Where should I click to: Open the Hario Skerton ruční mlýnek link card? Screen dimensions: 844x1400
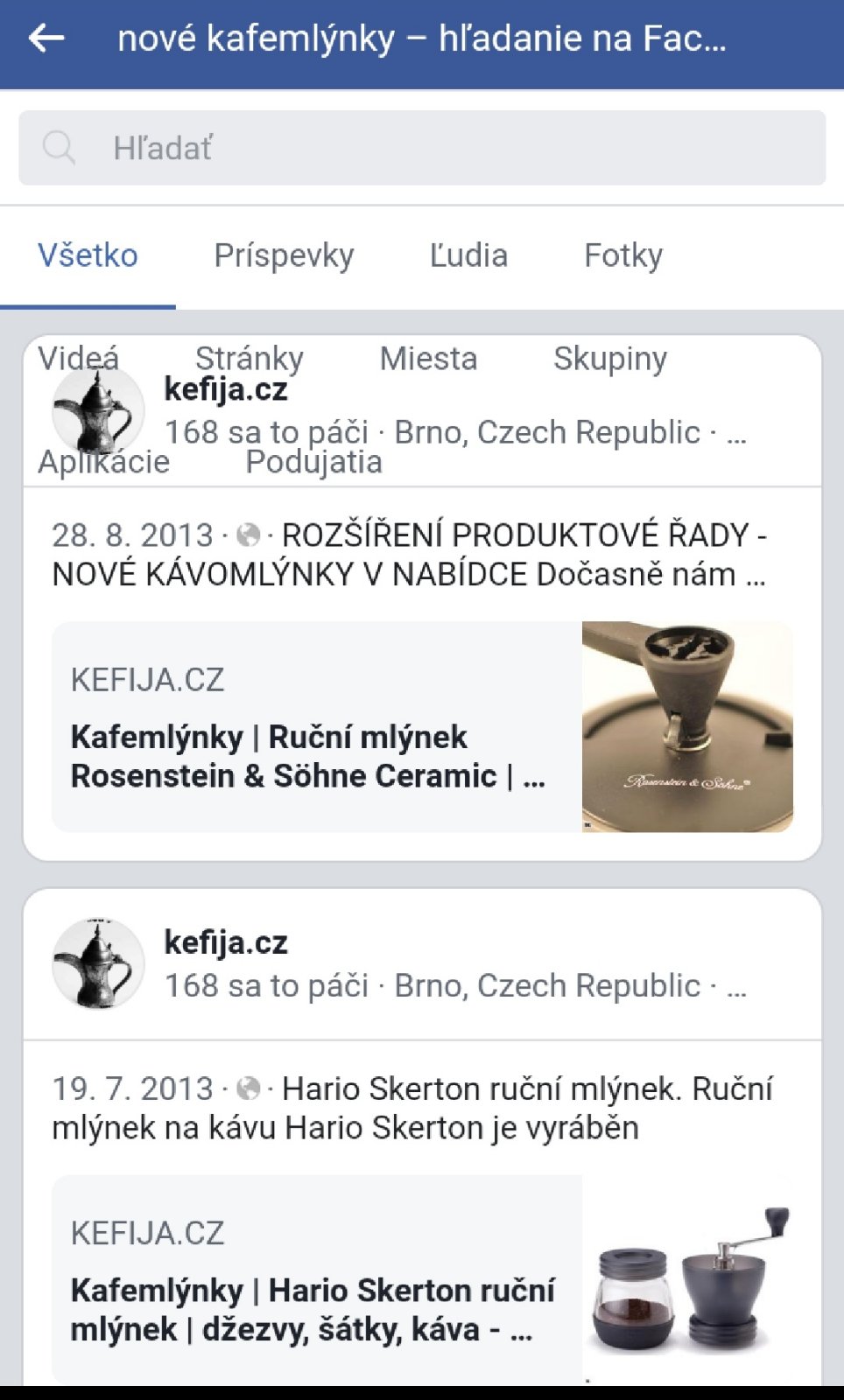(x=422, y=1279)
